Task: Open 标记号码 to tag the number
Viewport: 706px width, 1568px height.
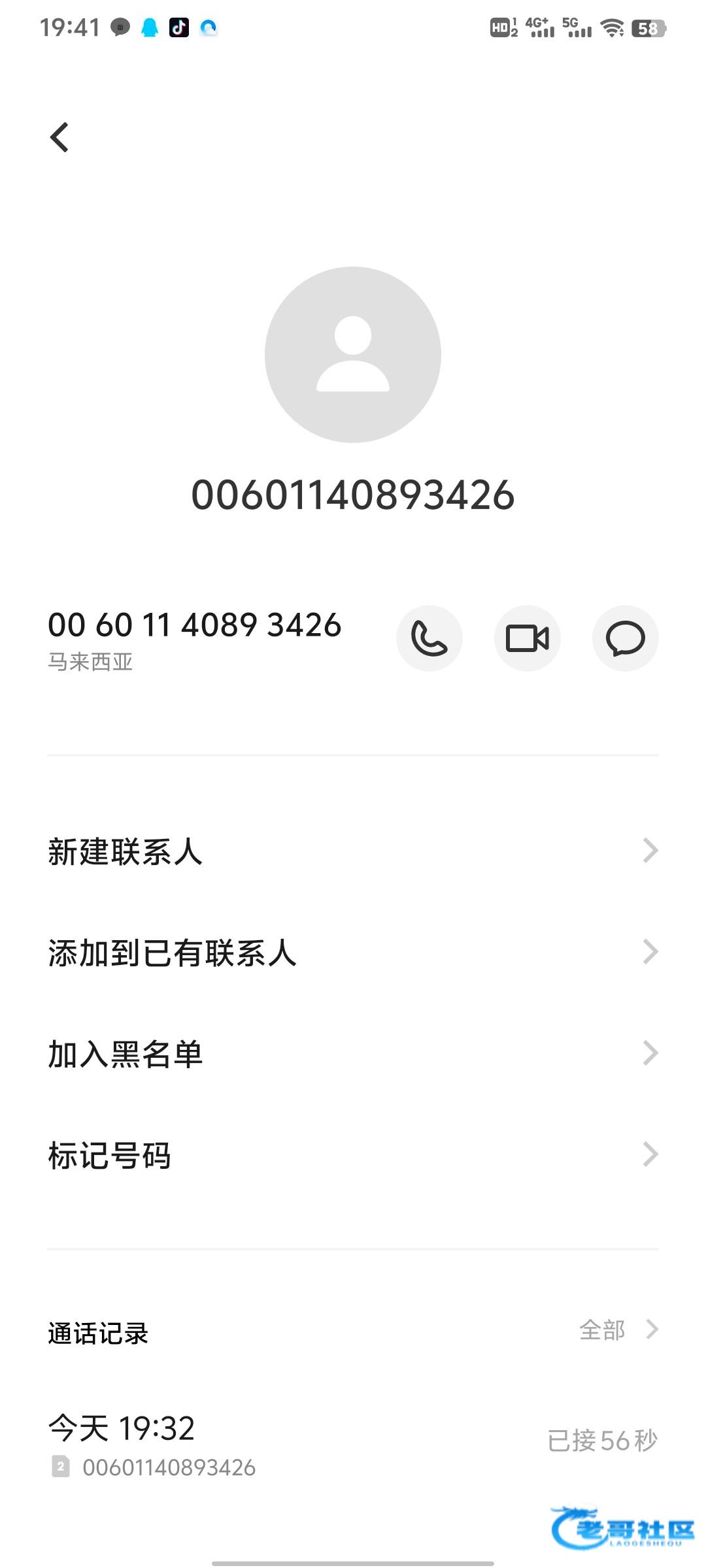Action: click(353, 1155)
